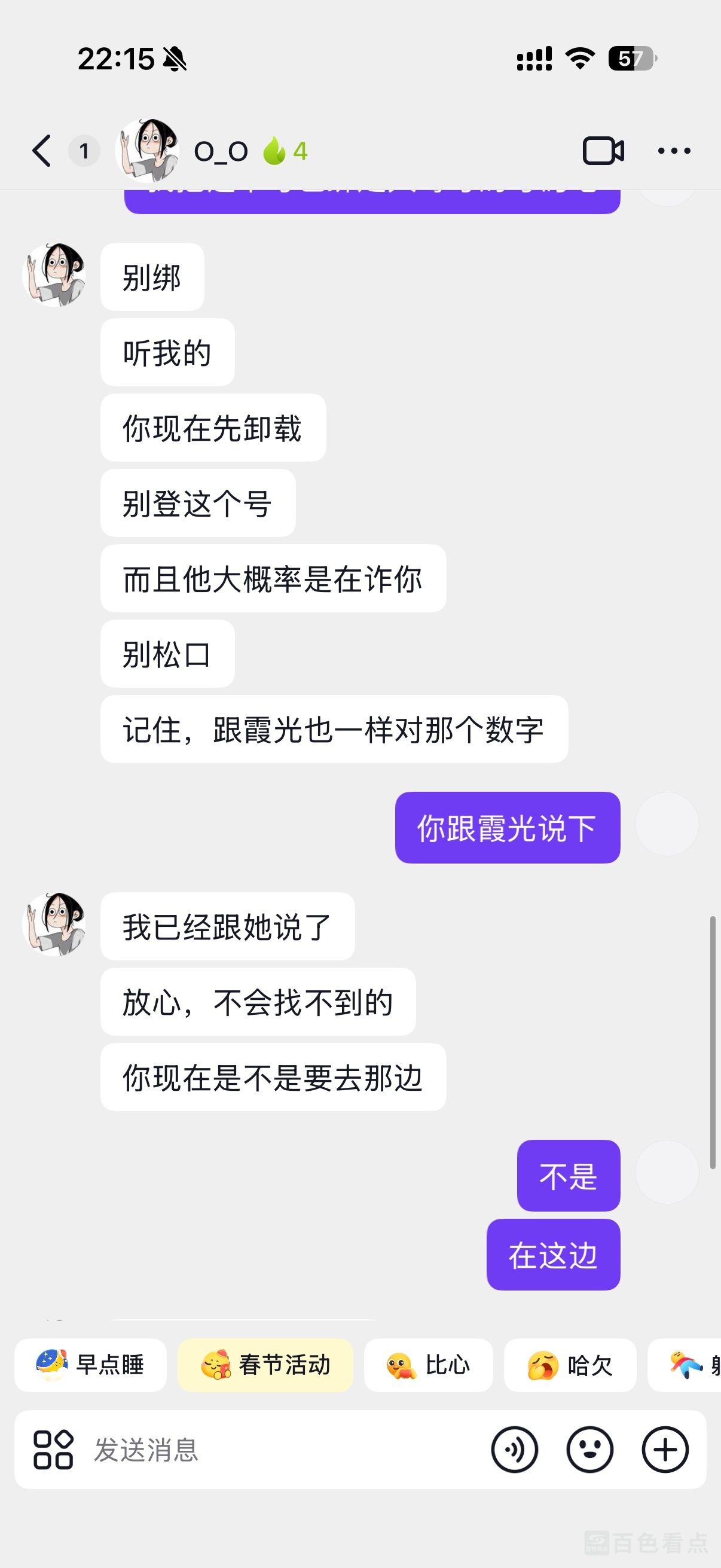
Task: Open the three-dot more options menu
Action: click(674, 151)
